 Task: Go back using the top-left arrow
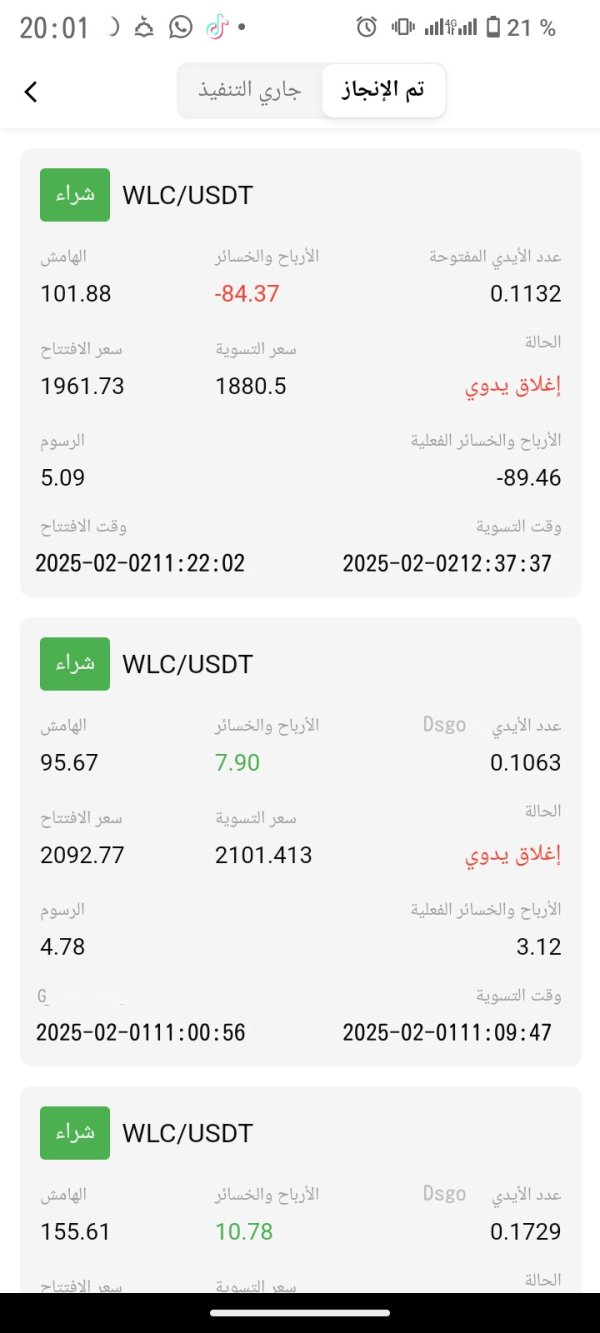point(30,92)
